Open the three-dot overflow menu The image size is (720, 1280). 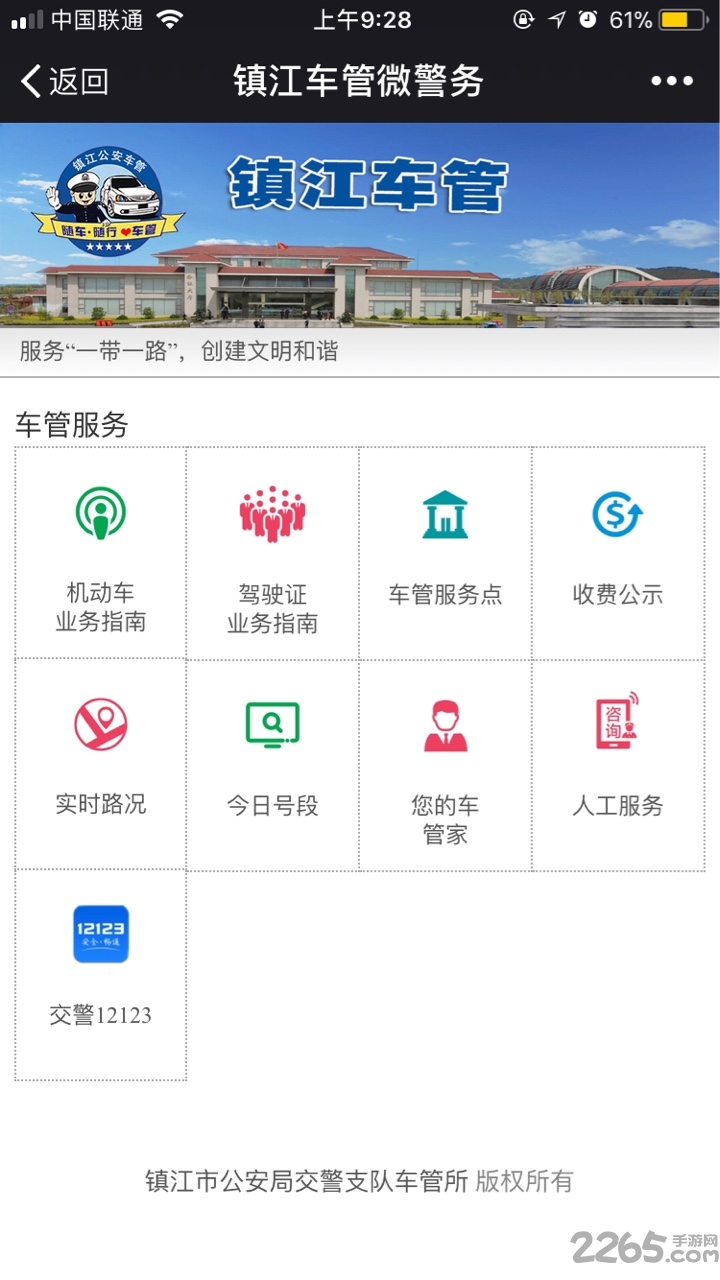click(x=671, y=81)
